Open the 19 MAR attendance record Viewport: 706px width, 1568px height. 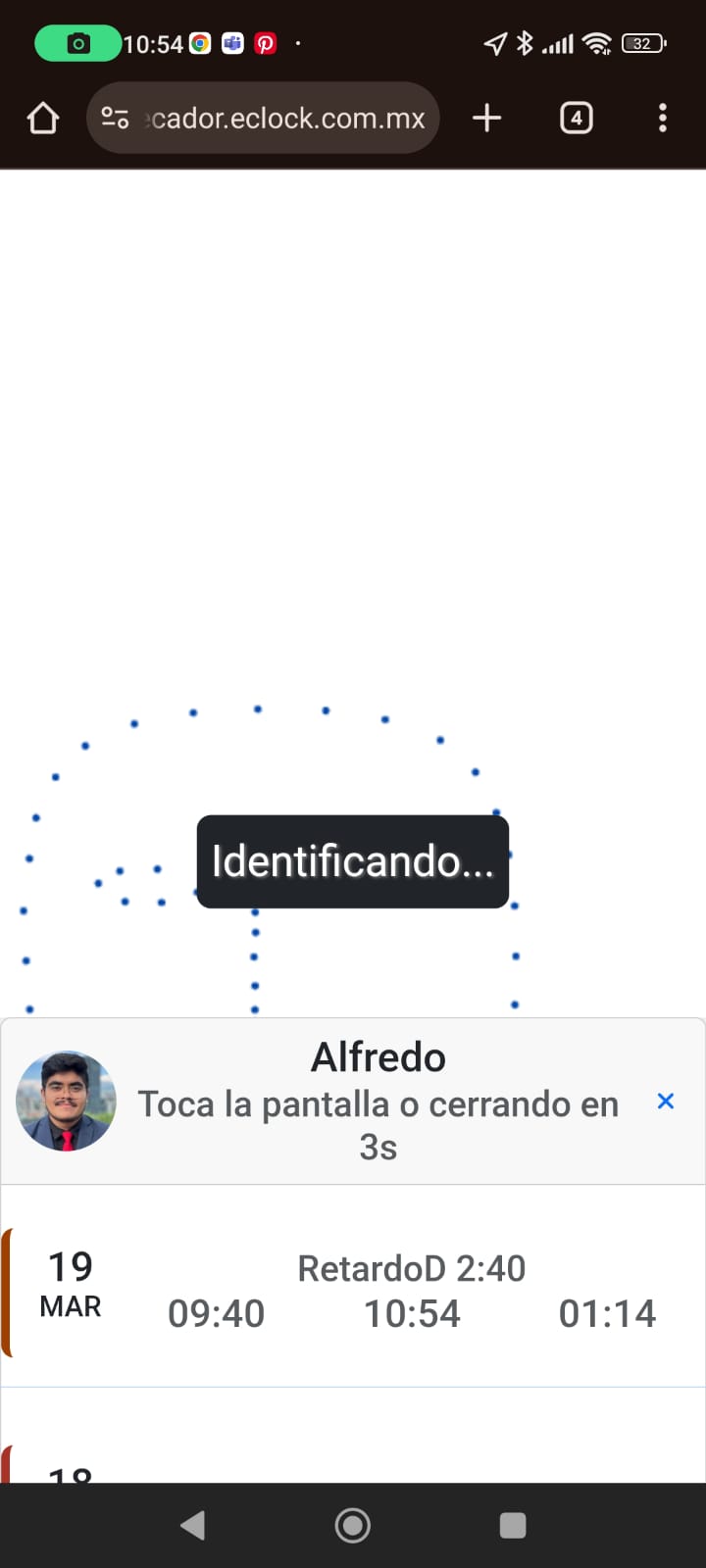(353, 1289)
